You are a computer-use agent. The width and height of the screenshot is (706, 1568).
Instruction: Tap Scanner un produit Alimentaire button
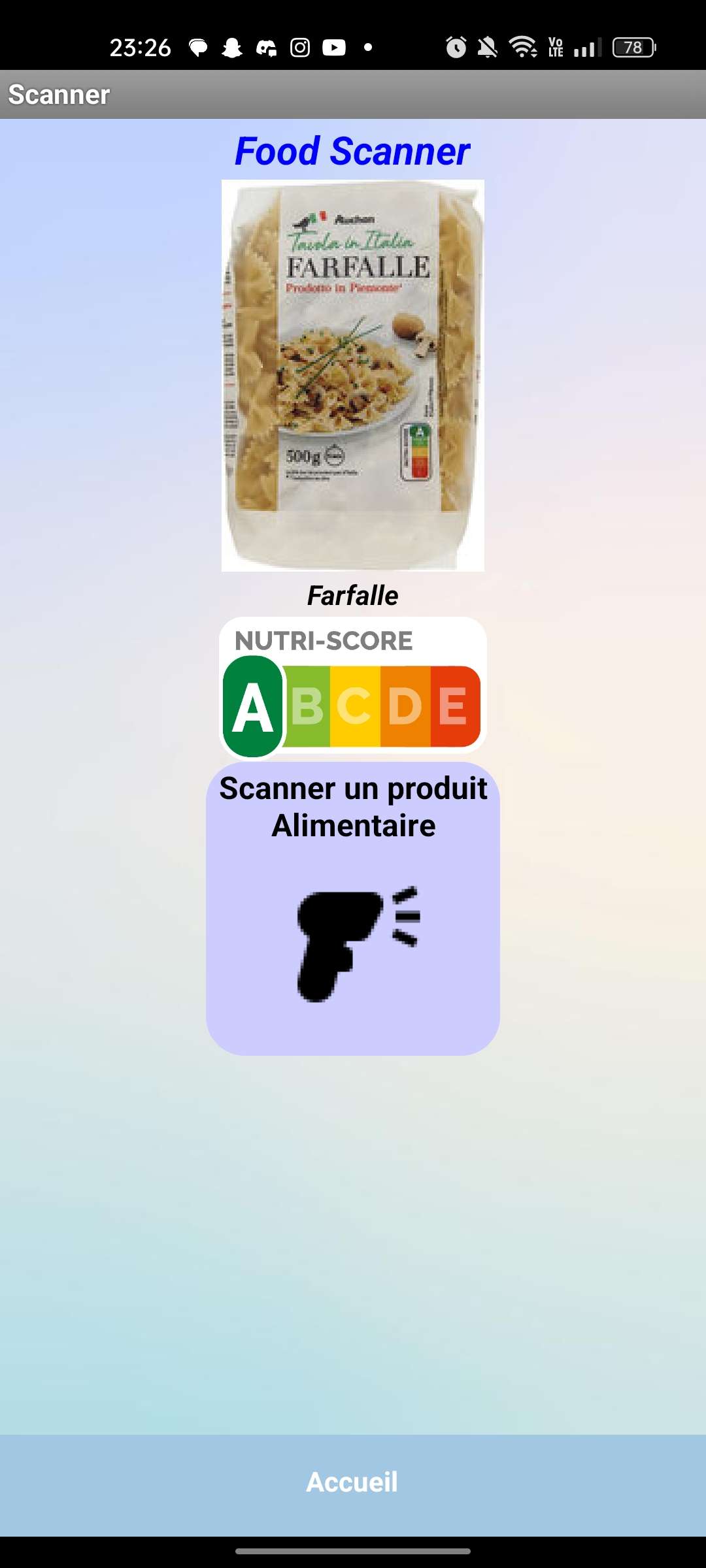(353, 908)
